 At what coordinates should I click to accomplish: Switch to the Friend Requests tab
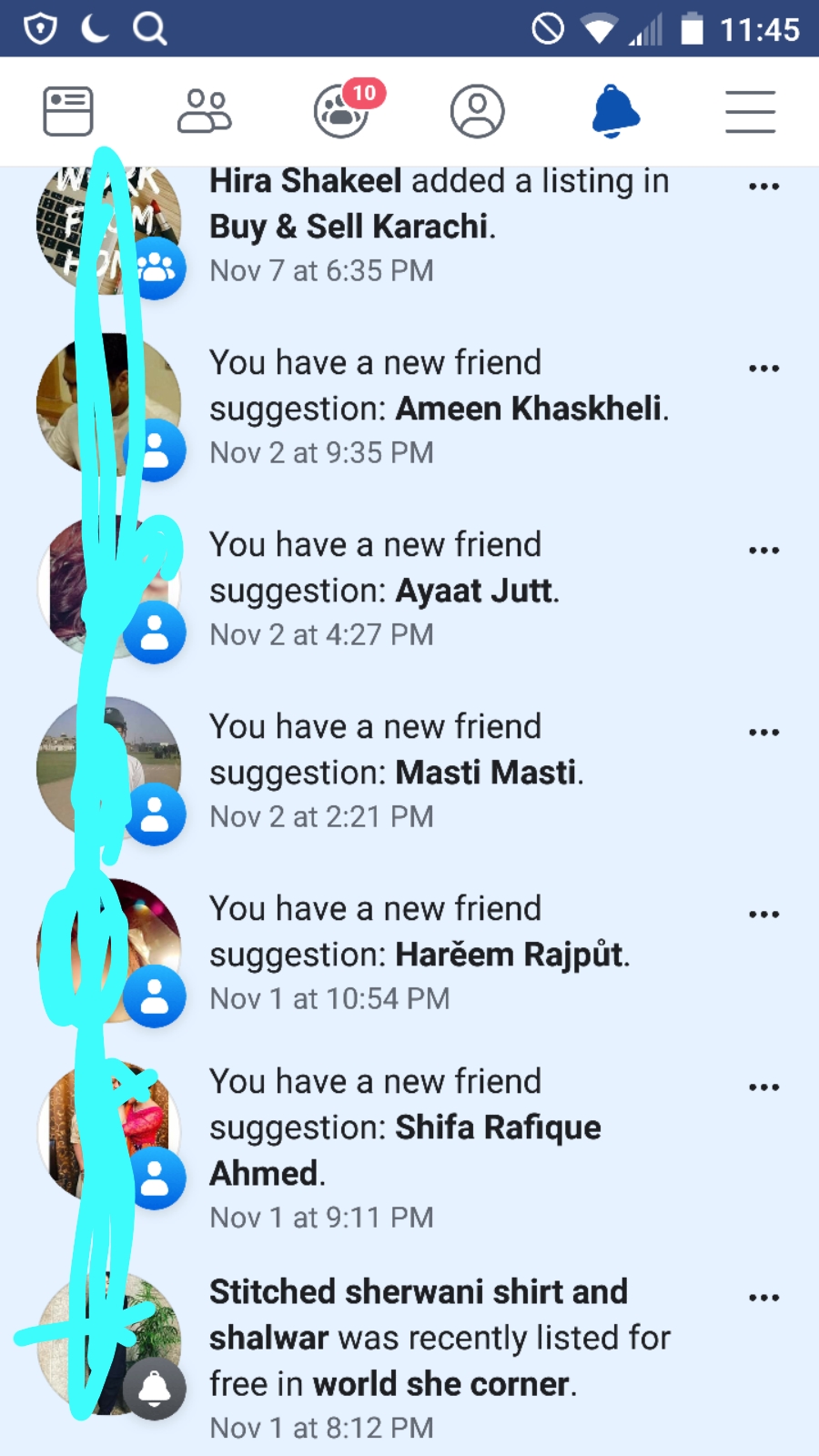[204, 111]
